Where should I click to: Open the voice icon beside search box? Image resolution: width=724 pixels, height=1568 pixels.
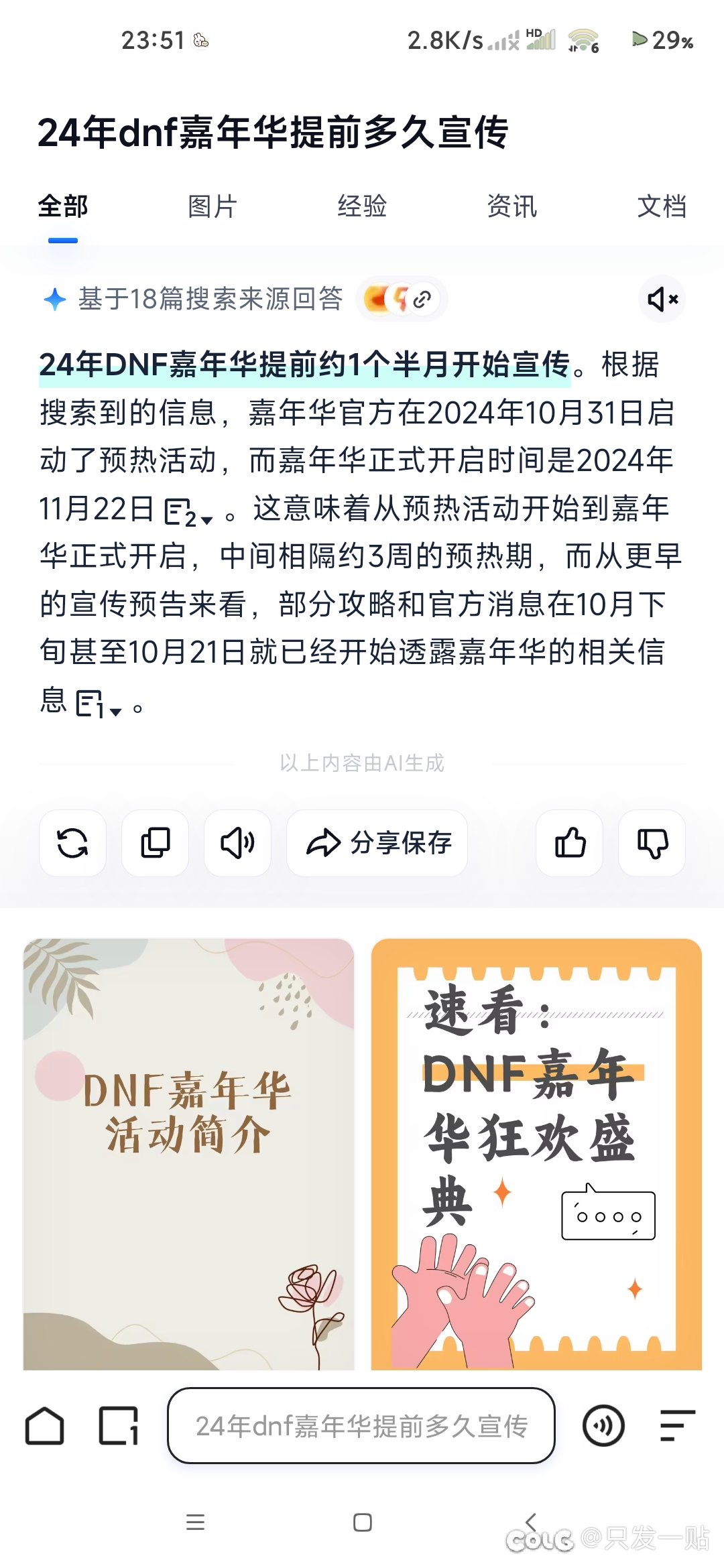coord(603,1425)
